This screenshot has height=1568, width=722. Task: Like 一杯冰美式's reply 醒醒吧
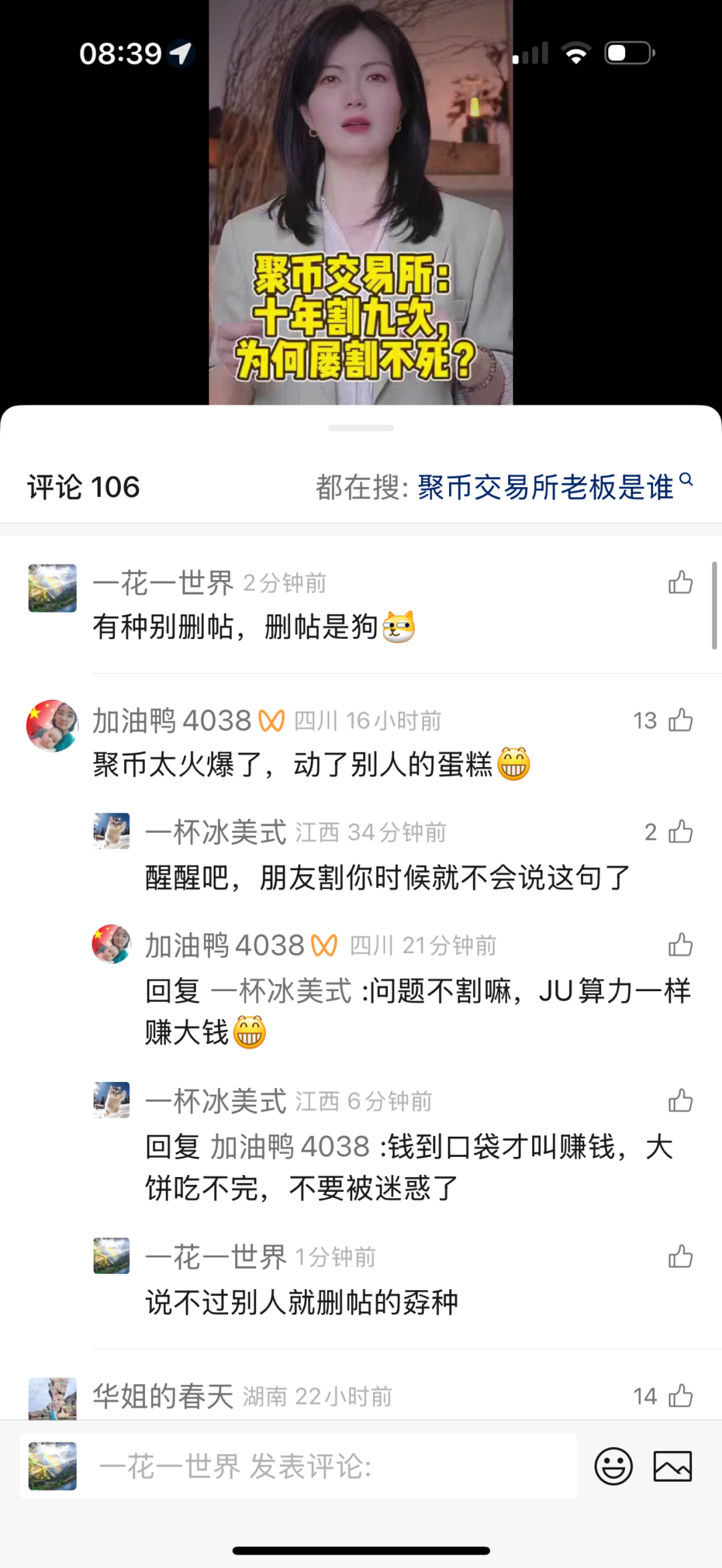point(680,832)
